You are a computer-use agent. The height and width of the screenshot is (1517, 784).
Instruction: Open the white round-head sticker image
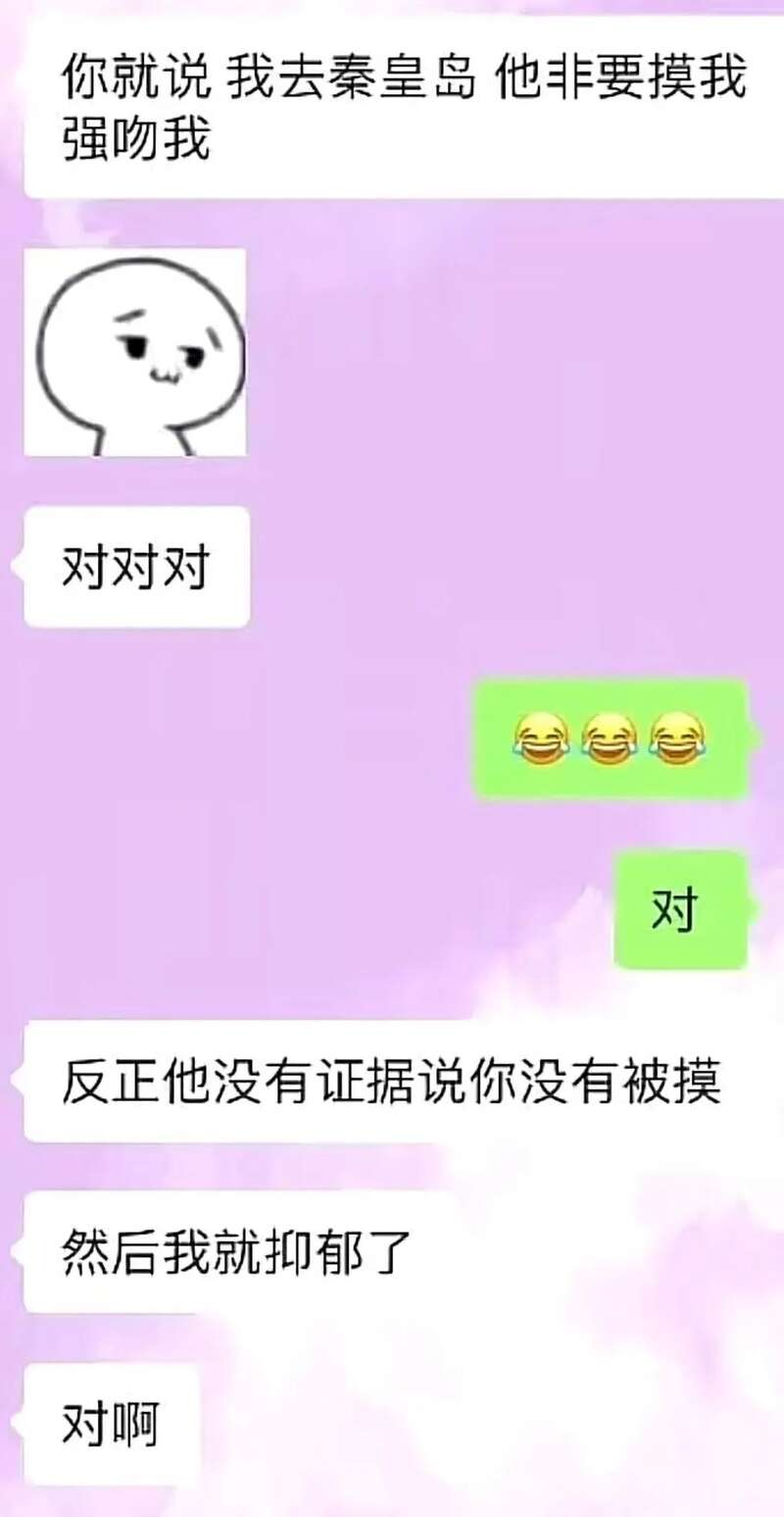(135, 352)
